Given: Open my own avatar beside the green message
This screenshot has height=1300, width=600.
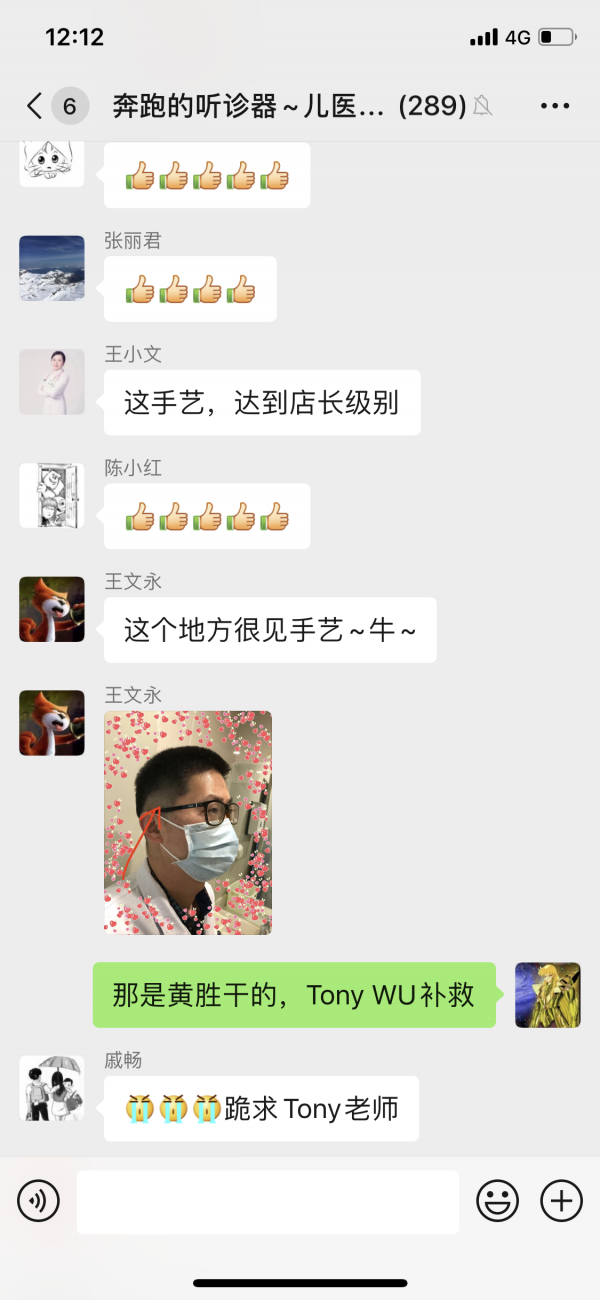Looking at the screenshot, I should (547, 995).
